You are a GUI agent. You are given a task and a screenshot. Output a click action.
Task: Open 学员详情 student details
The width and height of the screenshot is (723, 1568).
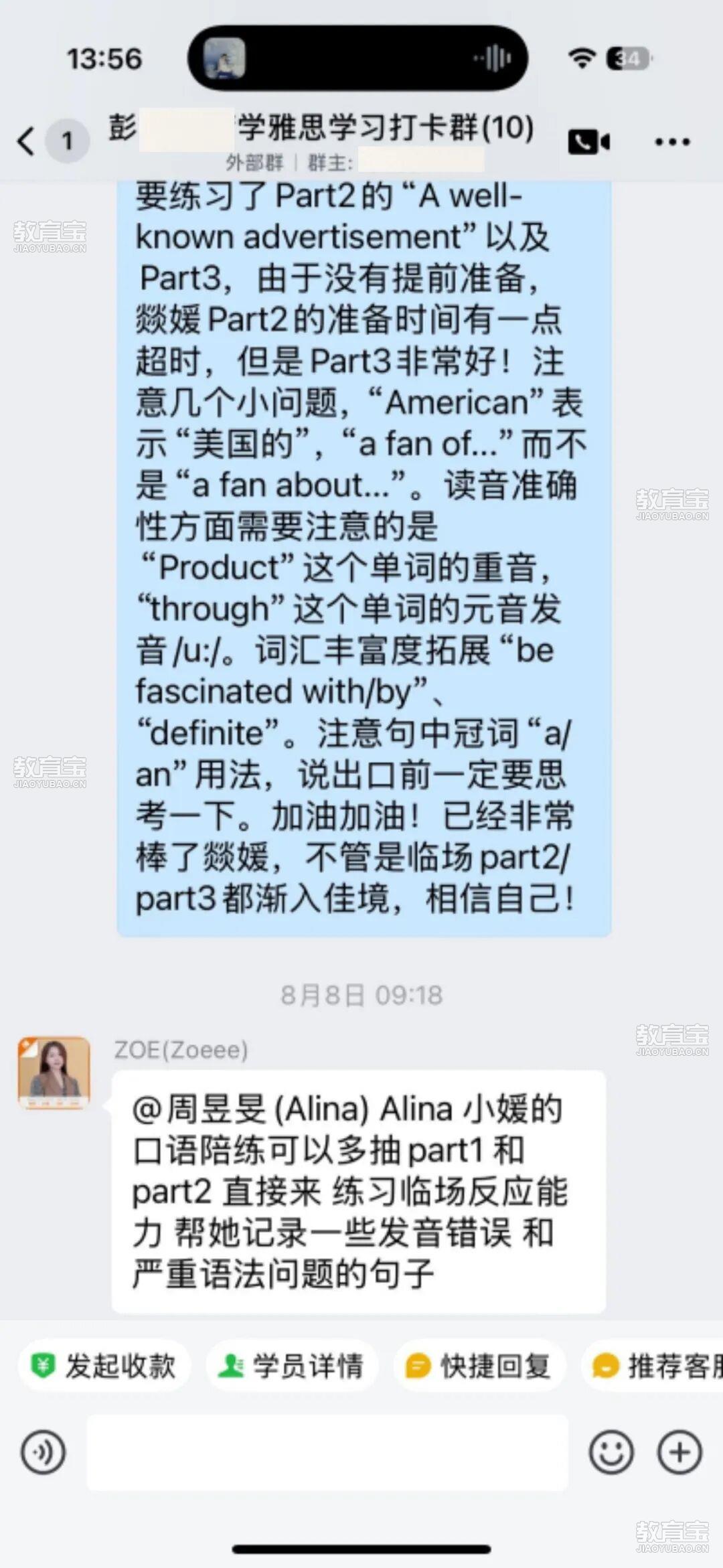tap(292, 1366)
